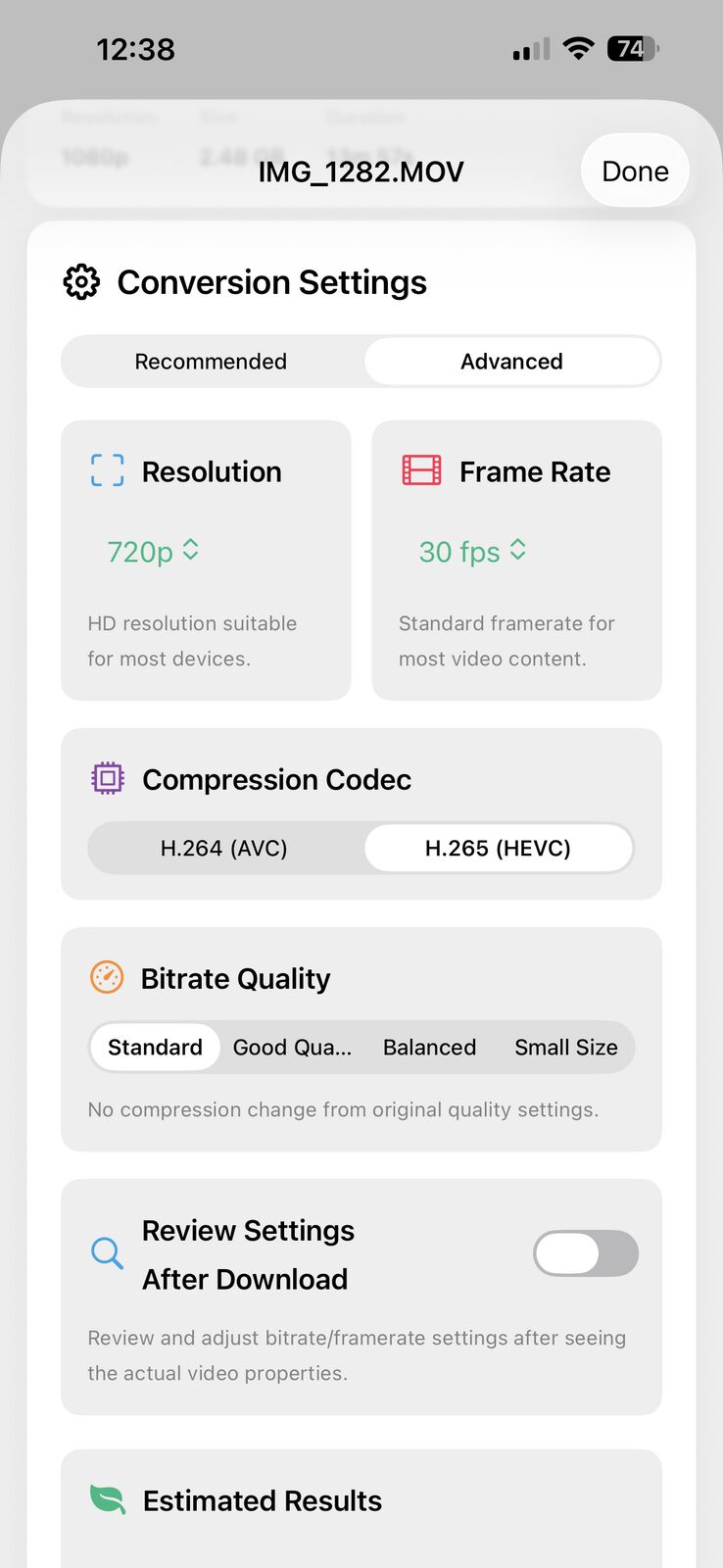
Task: Select Small Size bitrate option
Action: pyautogui.click(x=566, y=1048)
